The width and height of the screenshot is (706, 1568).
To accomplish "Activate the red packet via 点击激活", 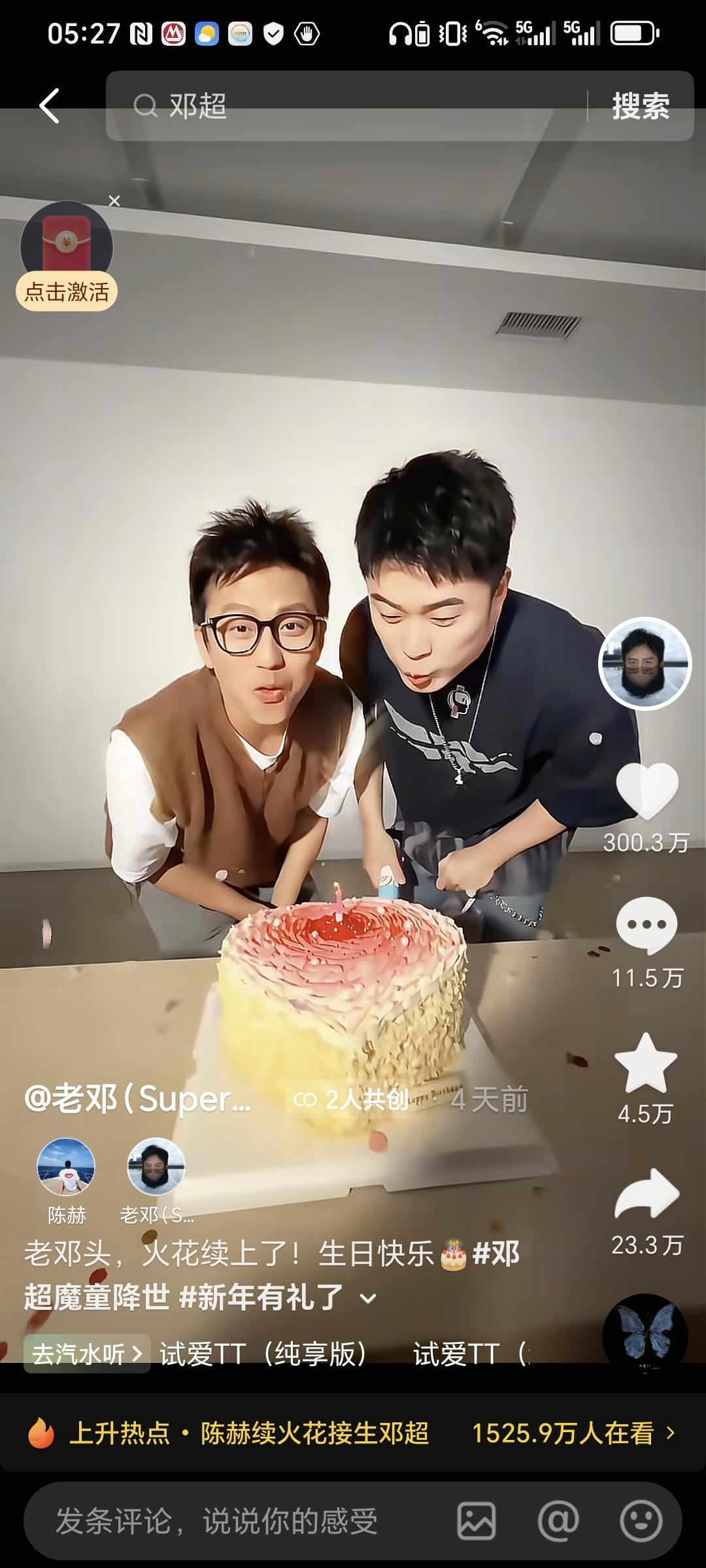I will (x=67, y=291).
